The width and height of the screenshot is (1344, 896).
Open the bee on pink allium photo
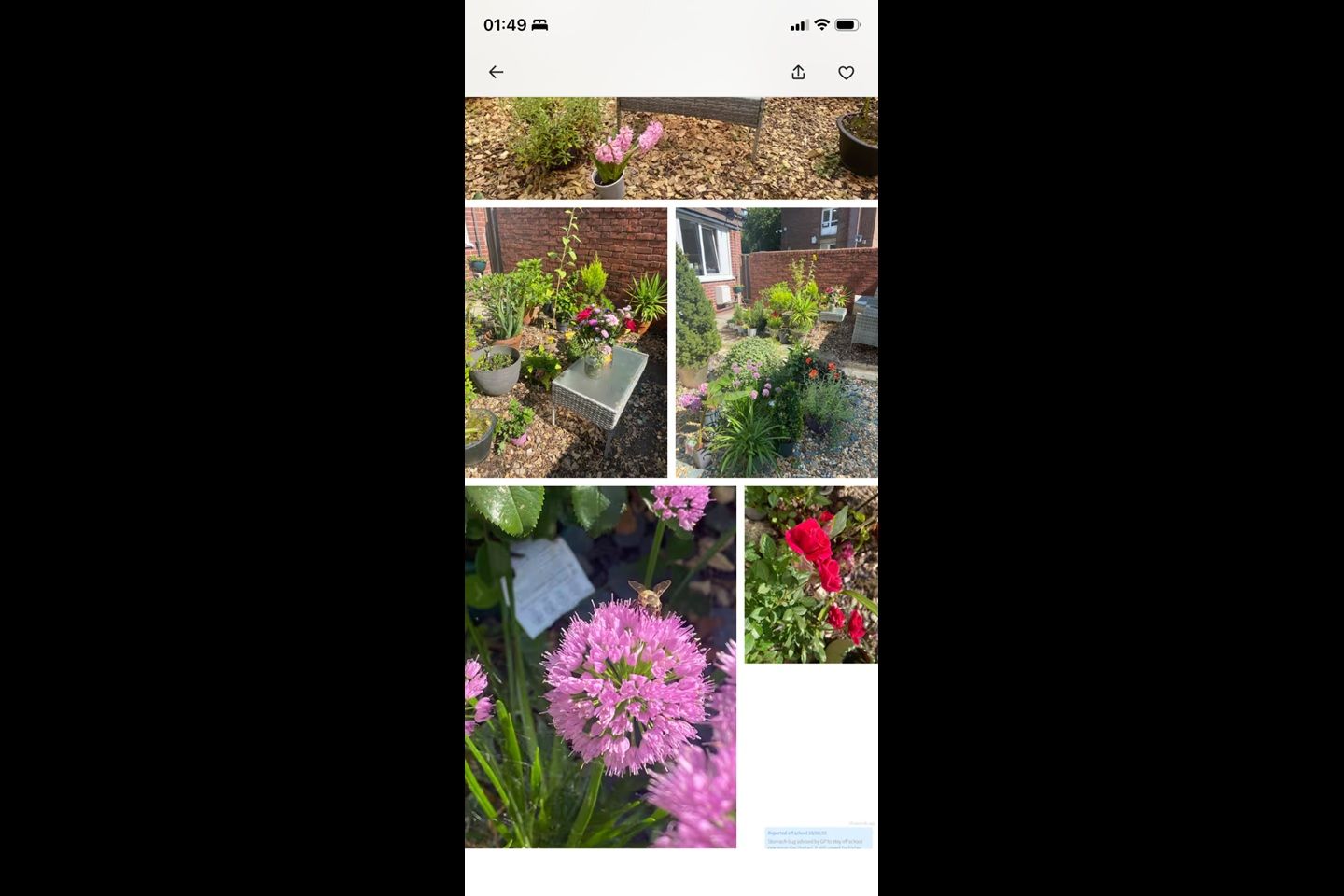[x=600, y=666]
